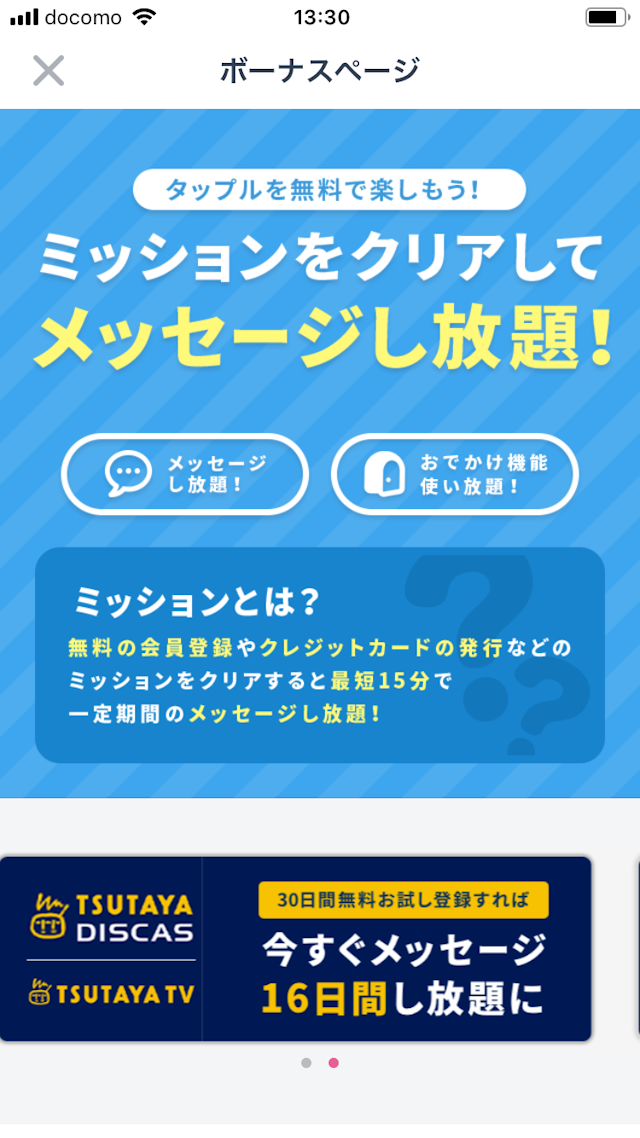The width and height of the screenshot is (640, 1138).
Task: Jump to the first carousel page dot
Action: pos(306,1063)
